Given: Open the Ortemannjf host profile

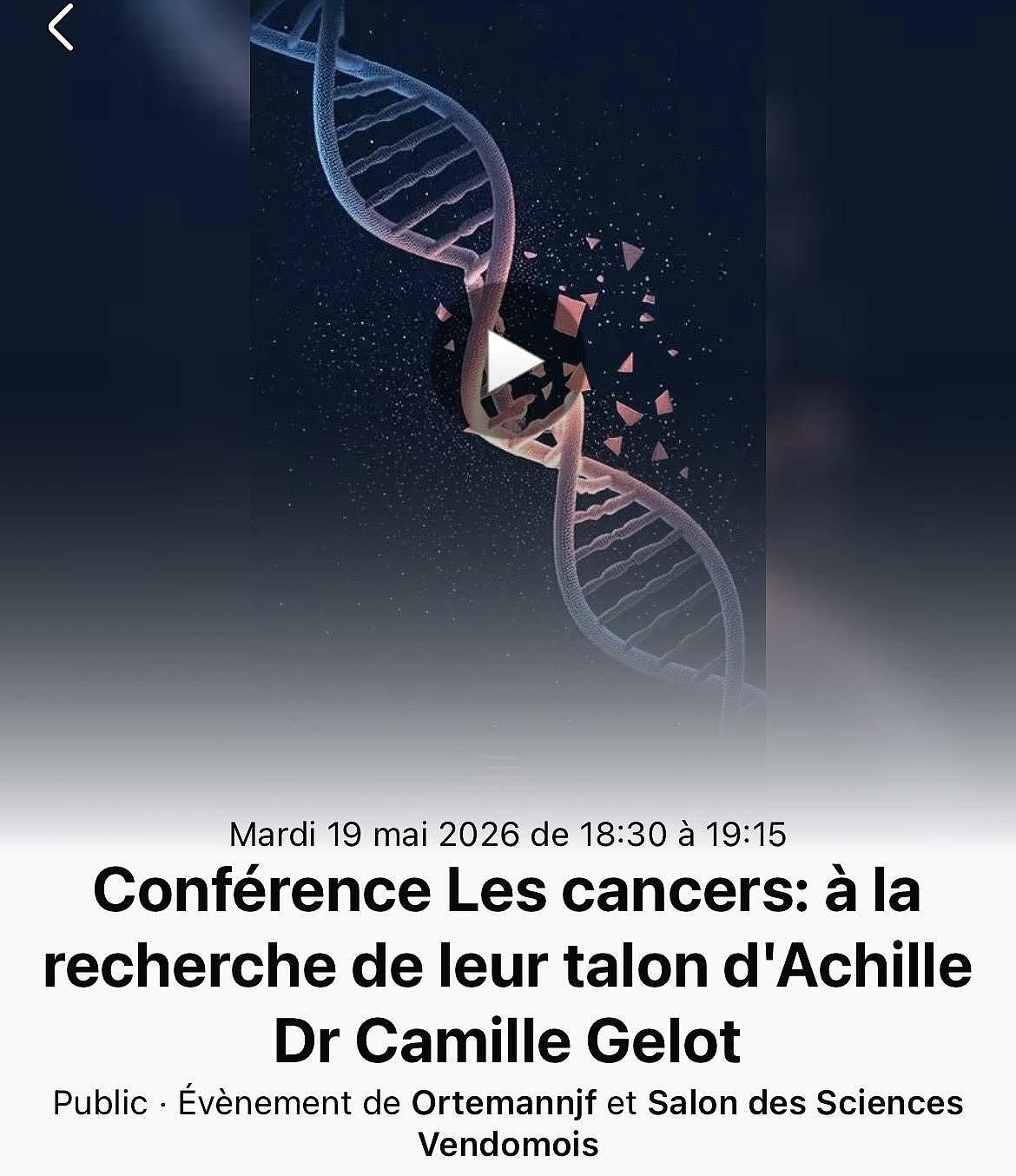Looking at the screenshot, I should [504, 1103].
